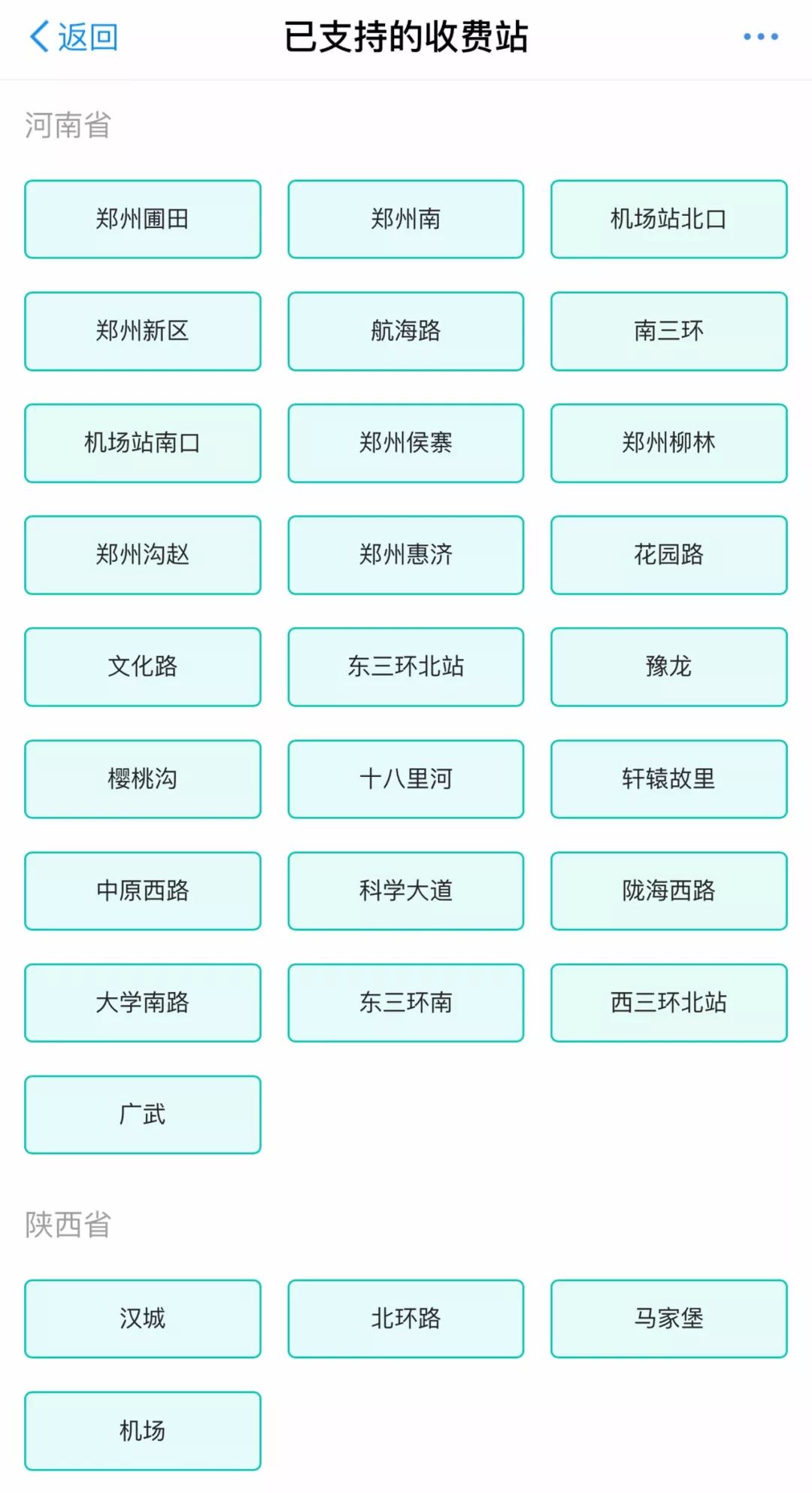The height and width of the screenshot is (1493, 812).
Task: Tap the 花园路 station button
Action: (669, 555)
